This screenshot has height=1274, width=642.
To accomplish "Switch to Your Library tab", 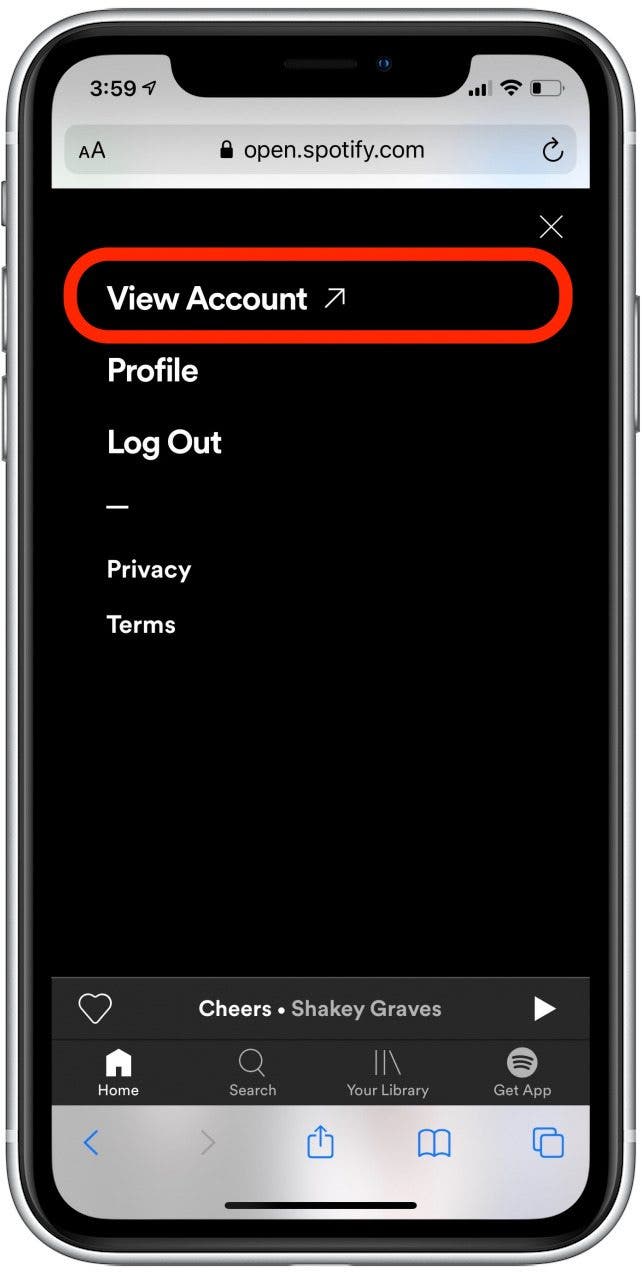I will click(x=387, y=1072).
